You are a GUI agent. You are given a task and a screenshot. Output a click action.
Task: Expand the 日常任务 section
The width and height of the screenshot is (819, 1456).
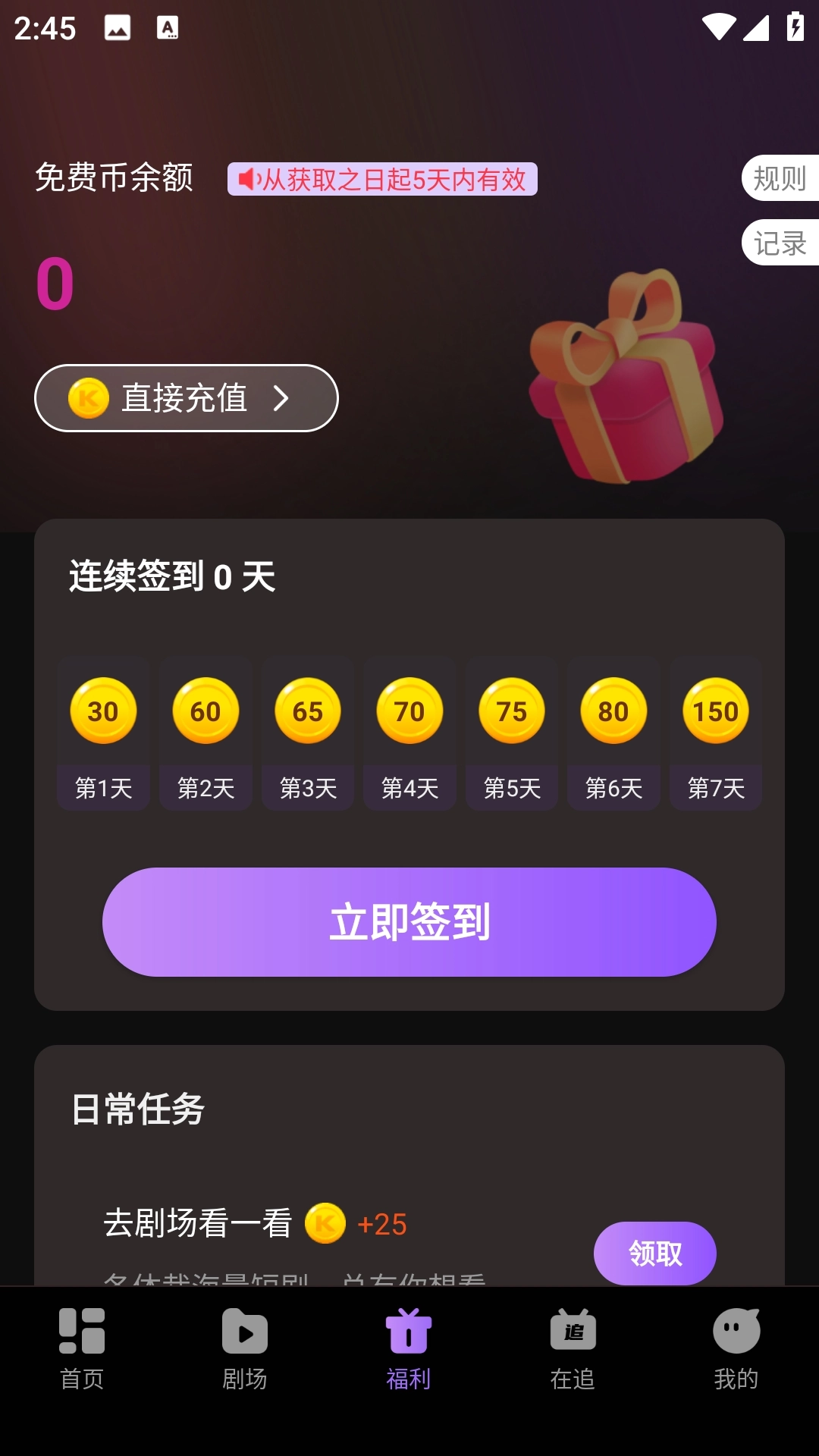click(137, 1109)
